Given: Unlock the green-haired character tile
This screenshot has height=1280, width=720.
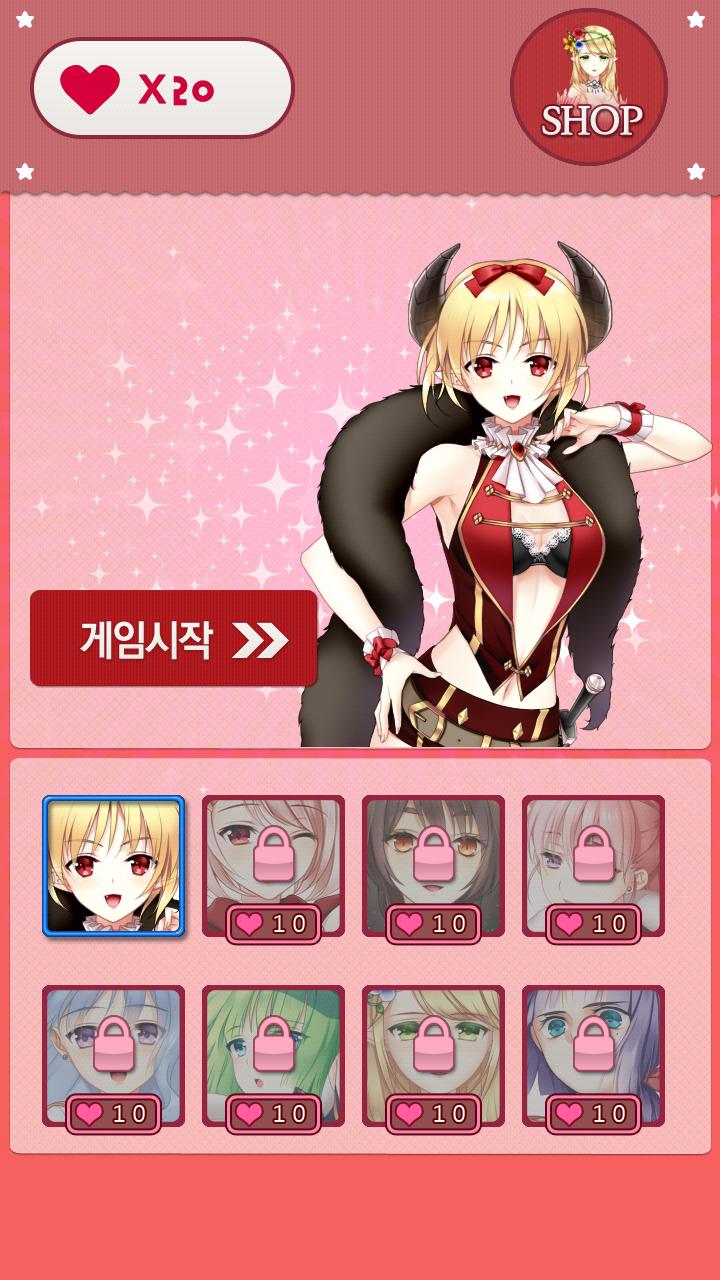Looking at the screenshot, I should (273, 1055).
